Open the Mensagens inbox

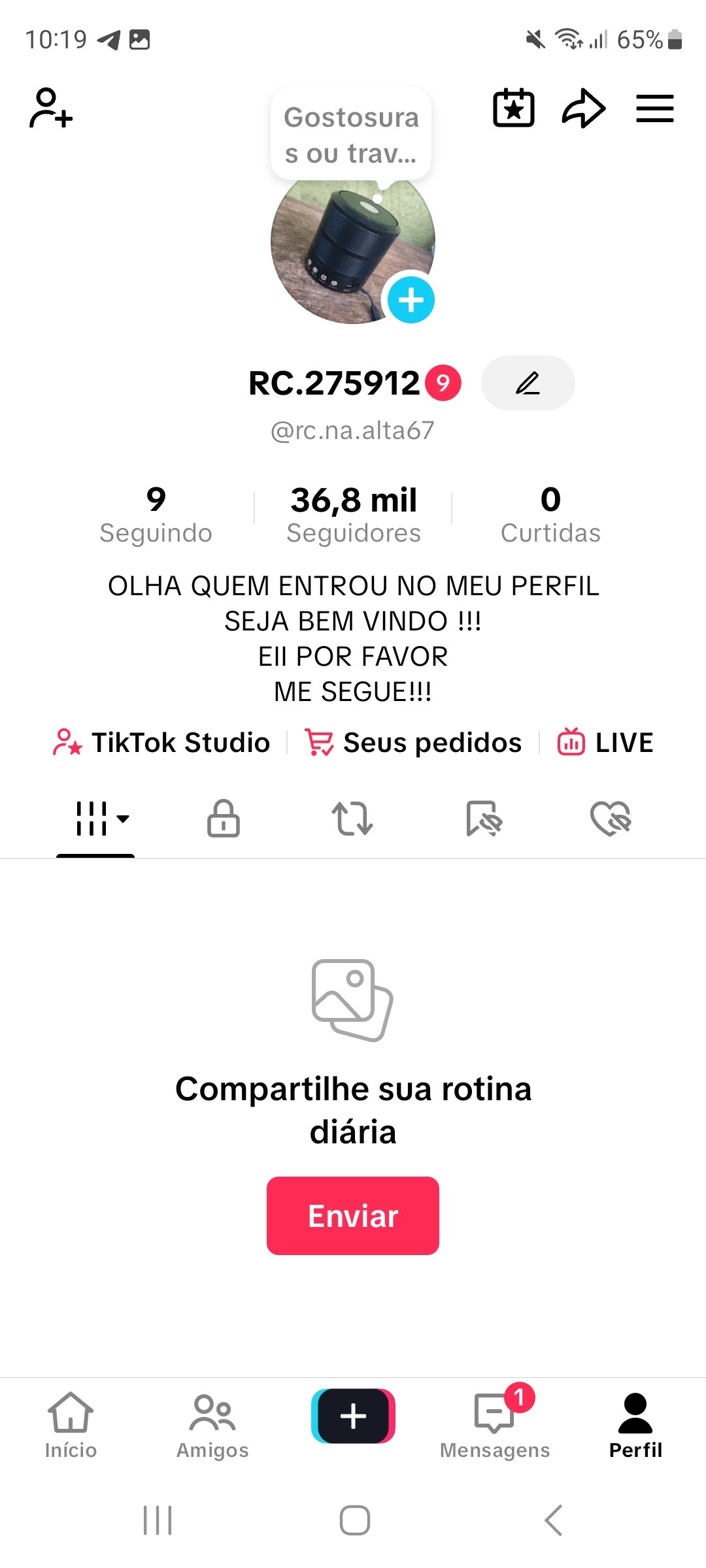495,1426
